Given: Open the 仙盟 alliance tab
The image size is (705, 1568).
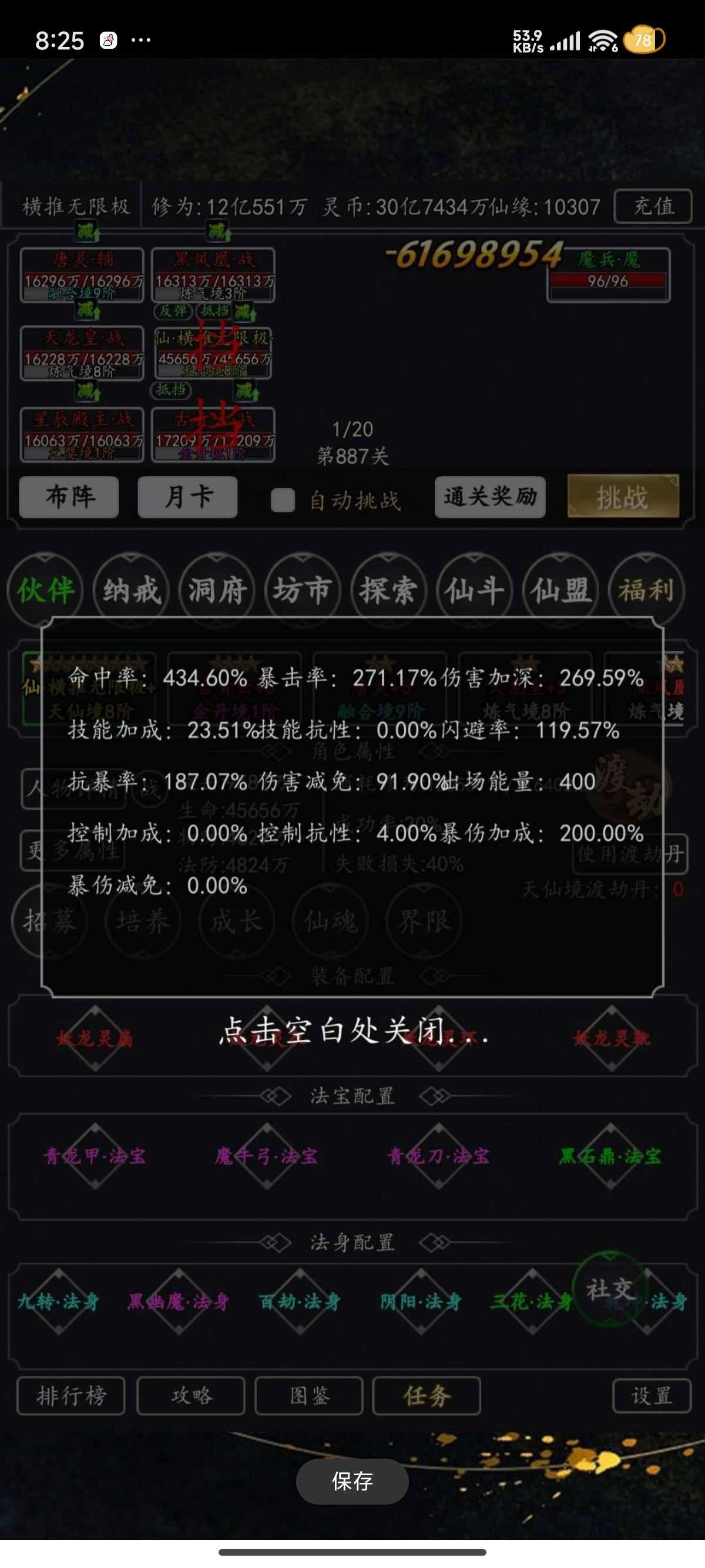Looking at the screenshot, I should point(560,590).
